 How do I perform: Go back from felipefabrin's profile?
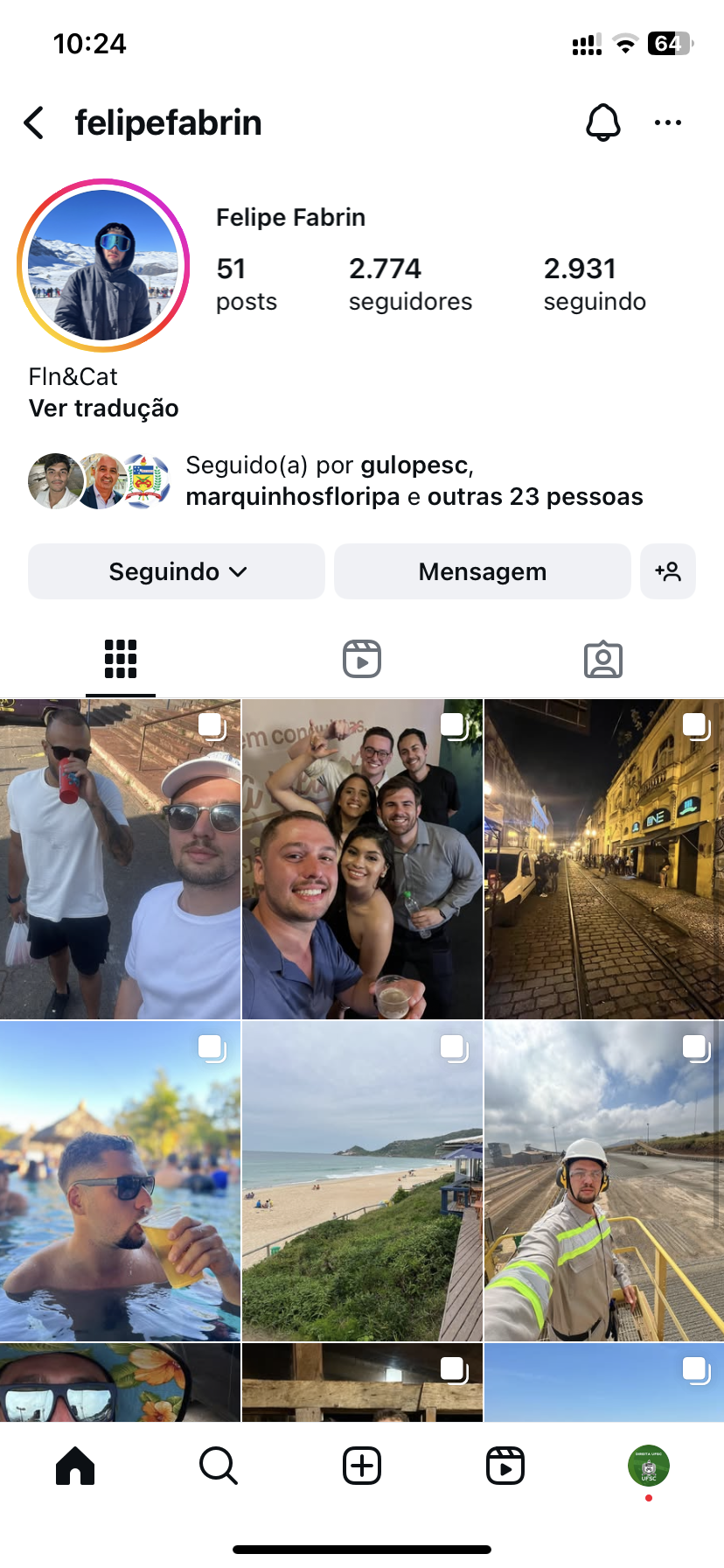[35, 123]
